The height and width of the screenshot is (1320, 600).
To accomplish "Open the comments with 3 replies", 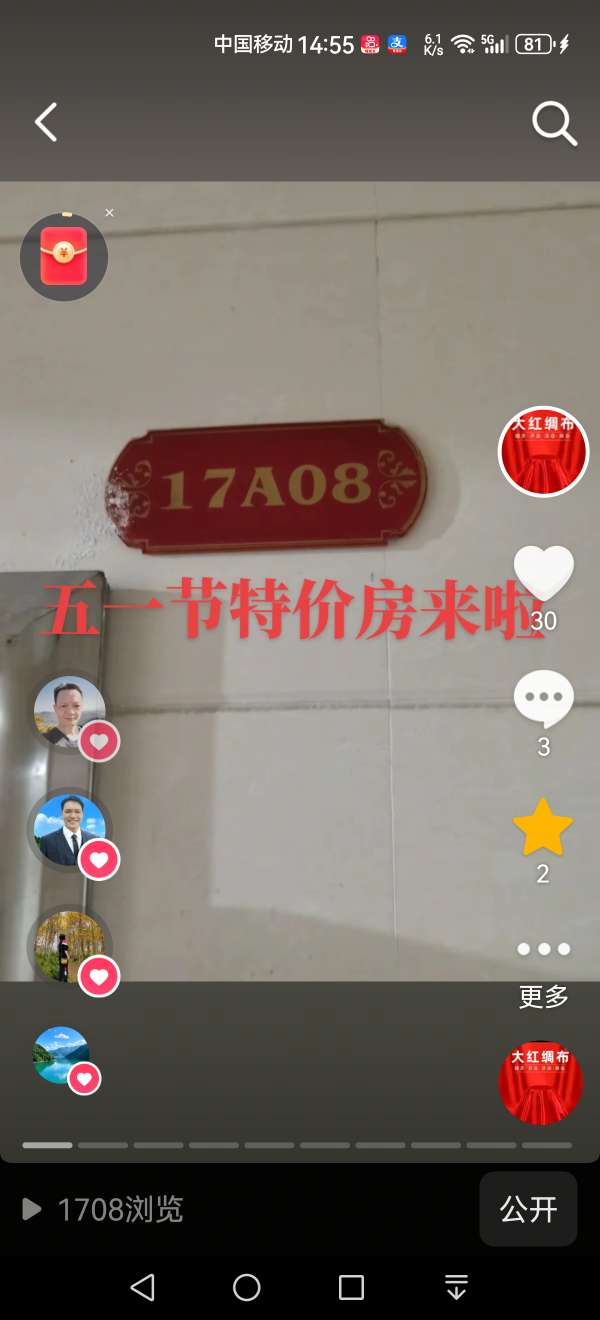I will [x=543, y=699].
